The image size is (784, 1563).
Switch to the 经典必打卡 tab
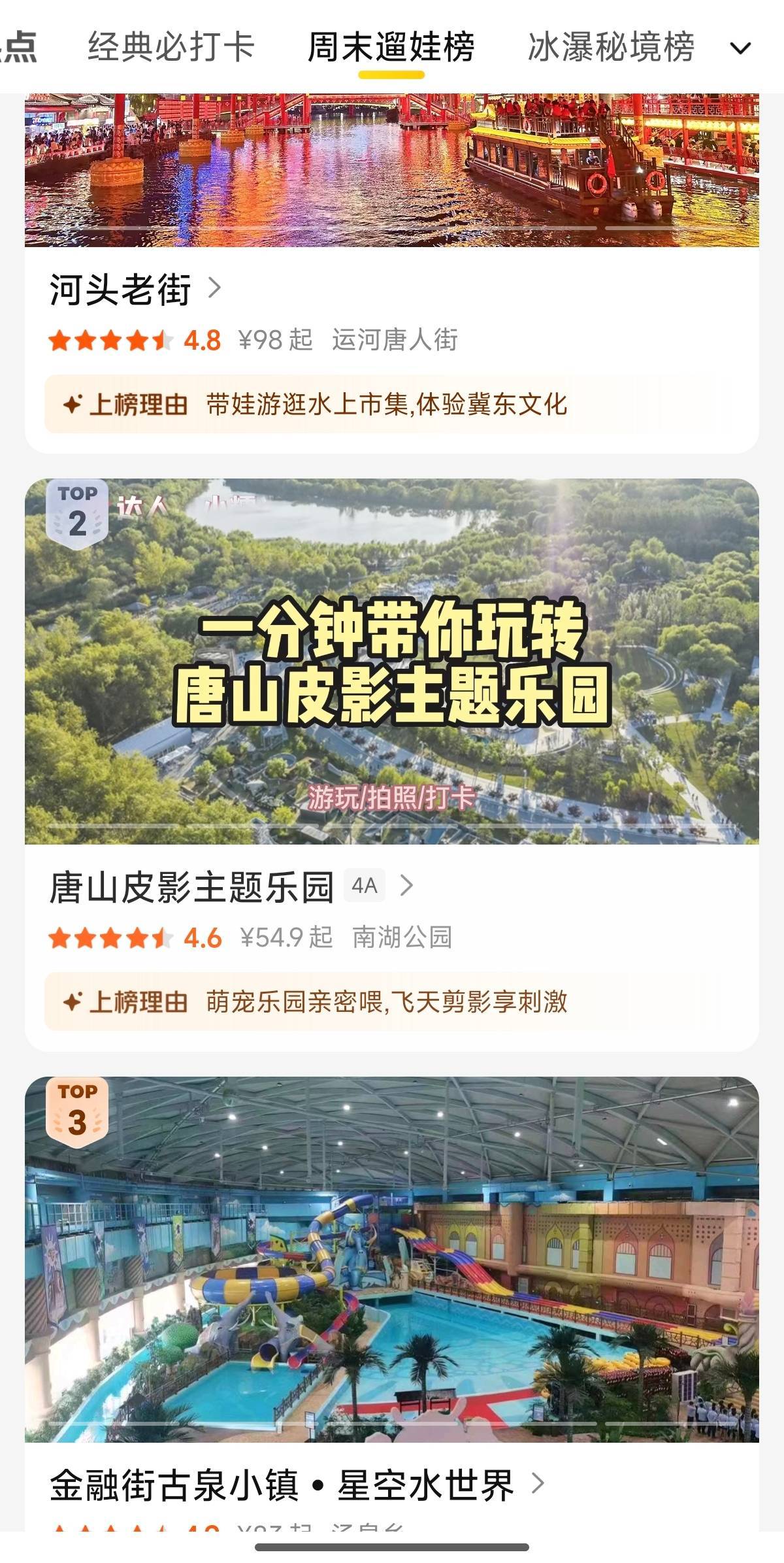[x=171, y=47]
